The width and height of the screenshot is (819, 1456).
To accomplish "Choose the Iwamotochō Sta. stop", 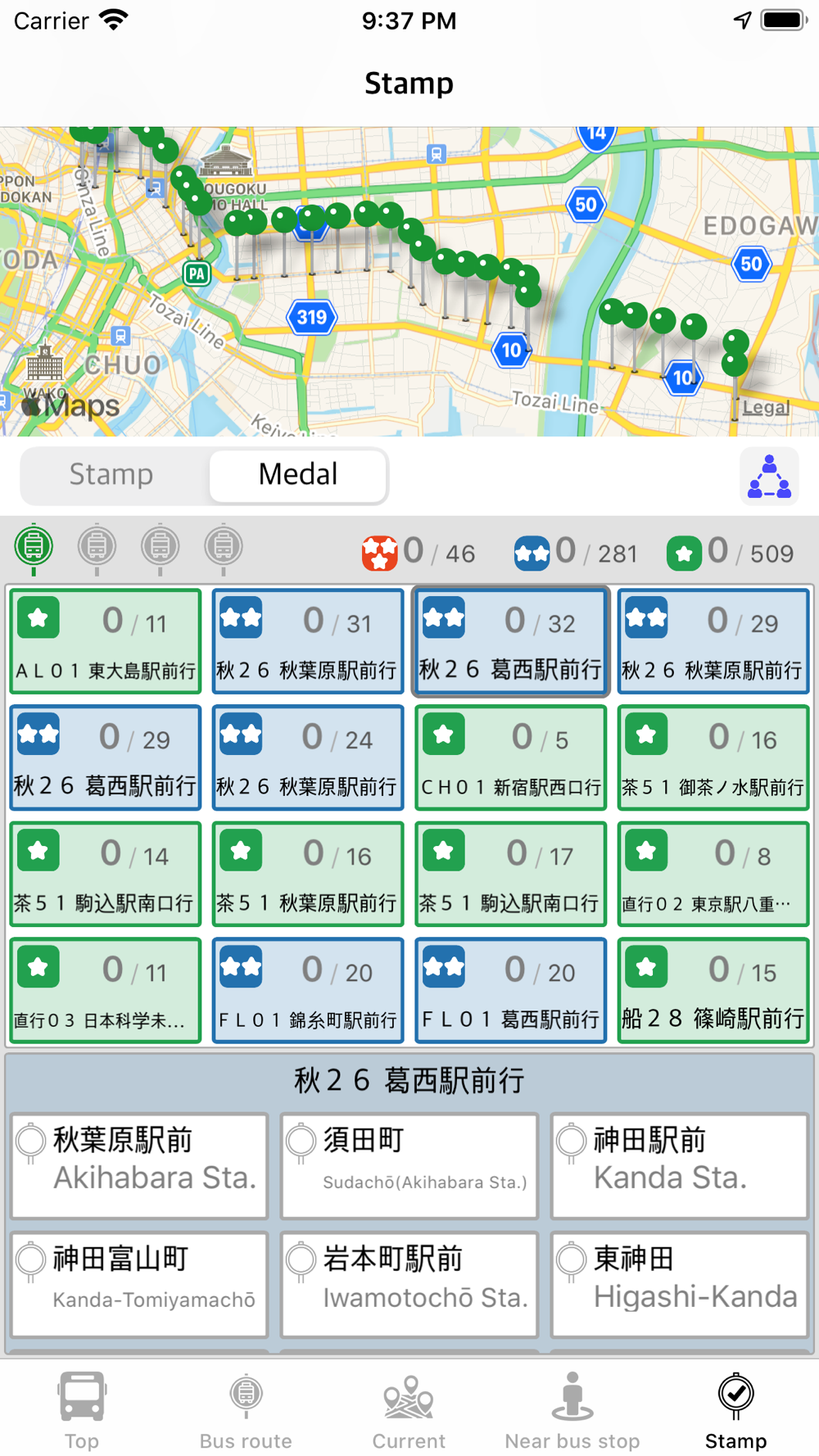I will point(409,1284).
